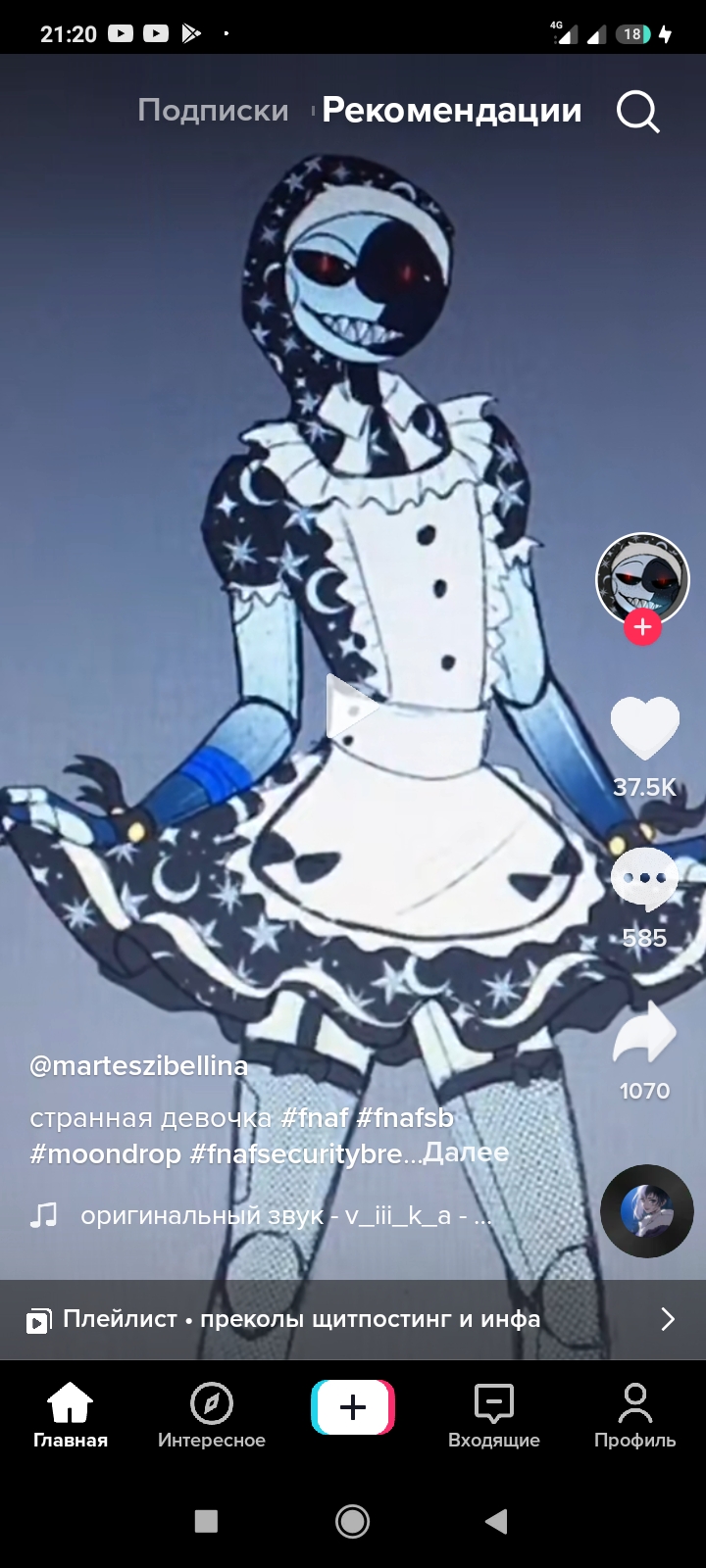
Task: Open the creator's profile avatar
Action: (642, 579)
